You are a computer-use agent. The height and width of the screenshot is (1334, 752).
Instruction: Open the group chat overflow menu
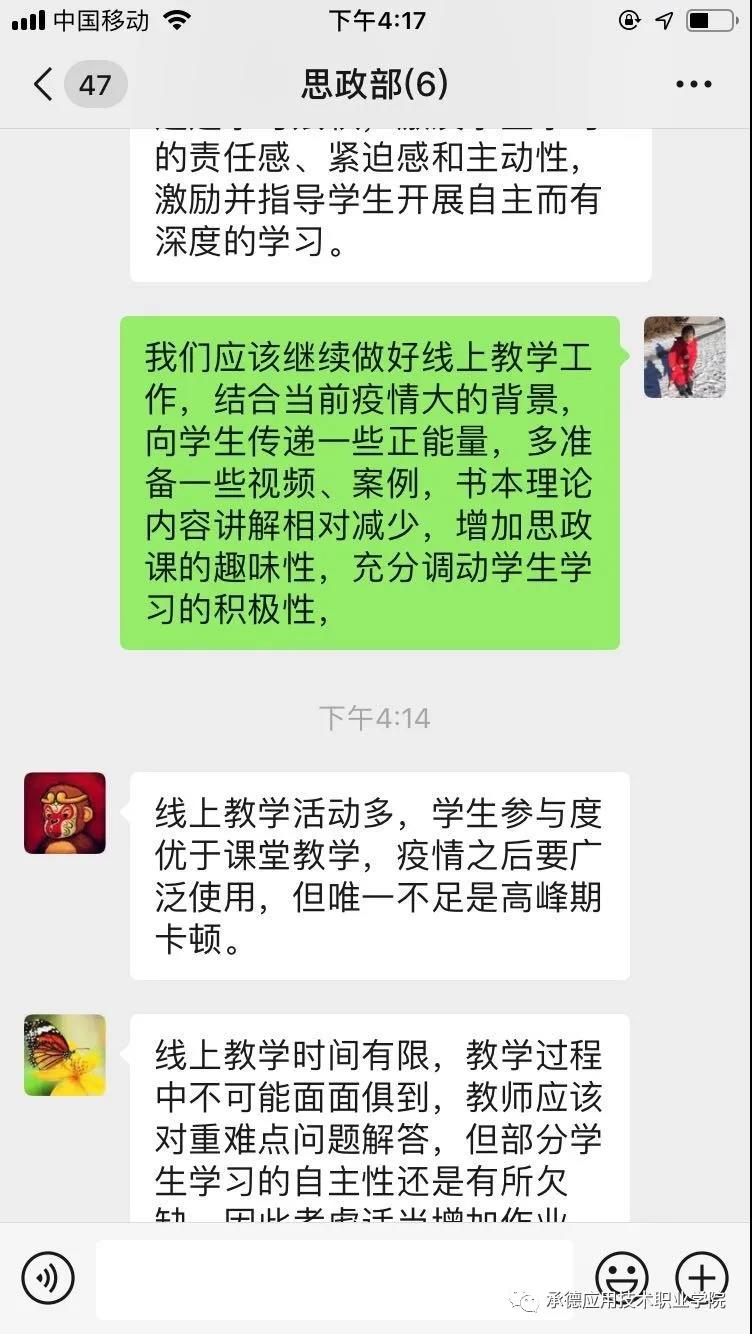pyautogui.click(x=693, y=85)
